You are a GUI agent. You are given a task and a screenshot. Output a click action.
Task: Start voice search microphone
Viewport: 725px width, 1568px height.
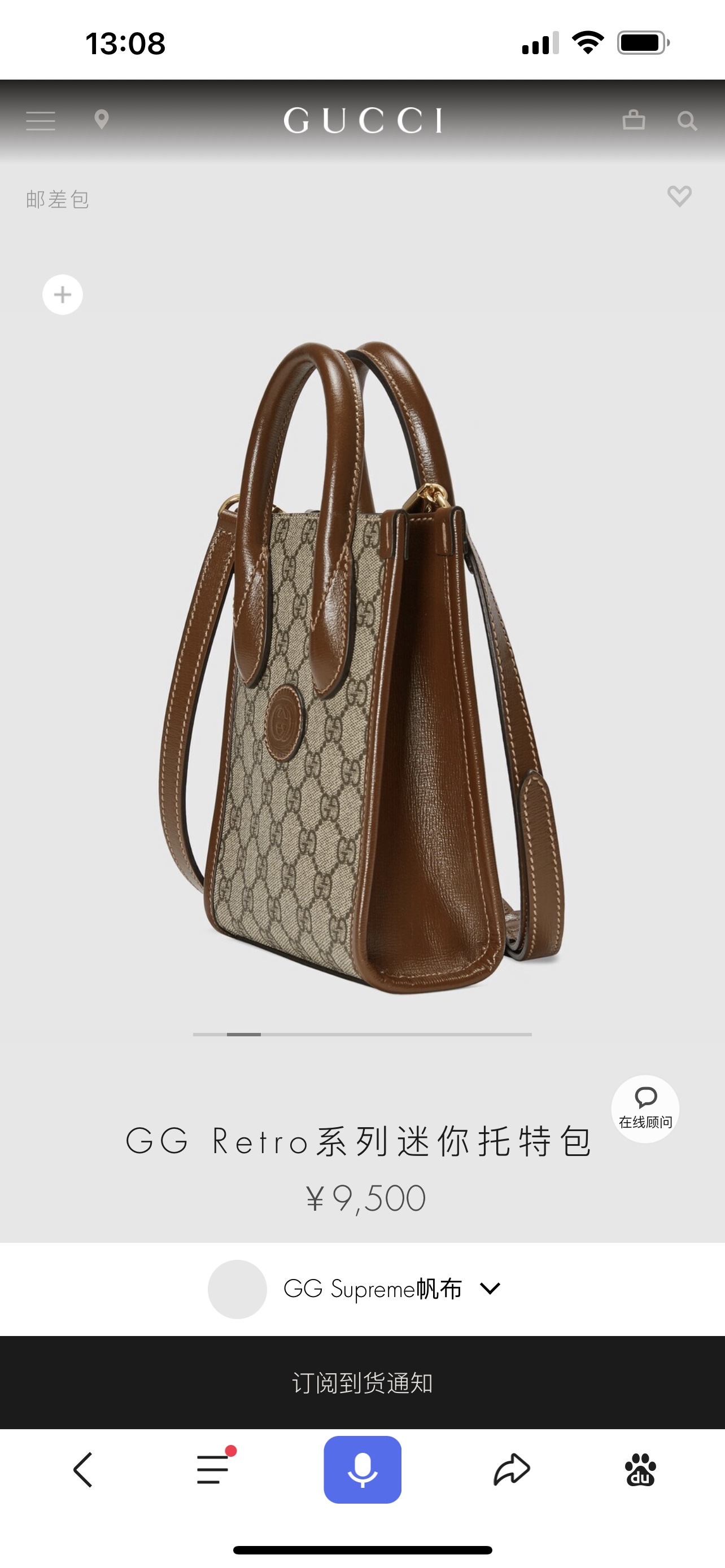pyautogui.click(x=362, y=1469)
